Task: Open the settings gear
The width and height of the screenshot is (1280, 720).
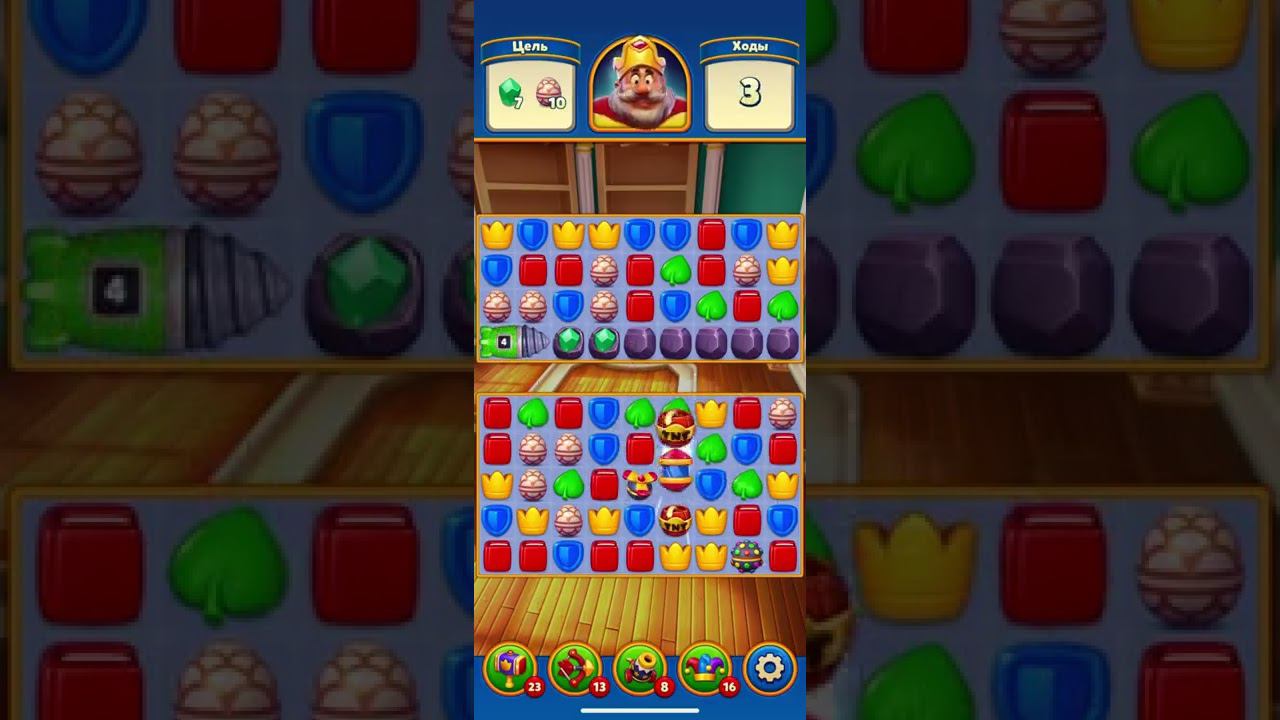Action: pyautogui.click(x=769, y=668)
